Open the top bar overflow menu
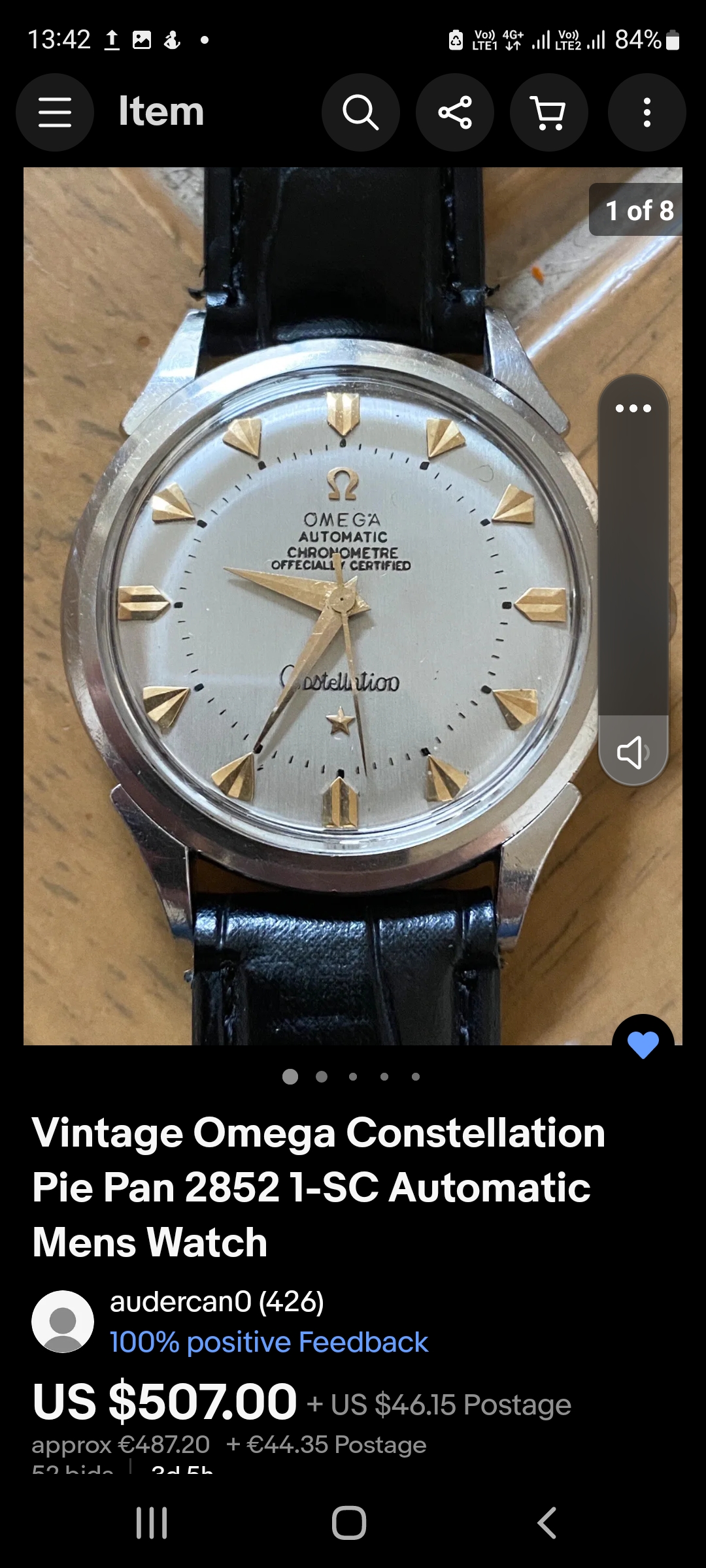This screenshot has height=1568, width=706. pos(647,112)
